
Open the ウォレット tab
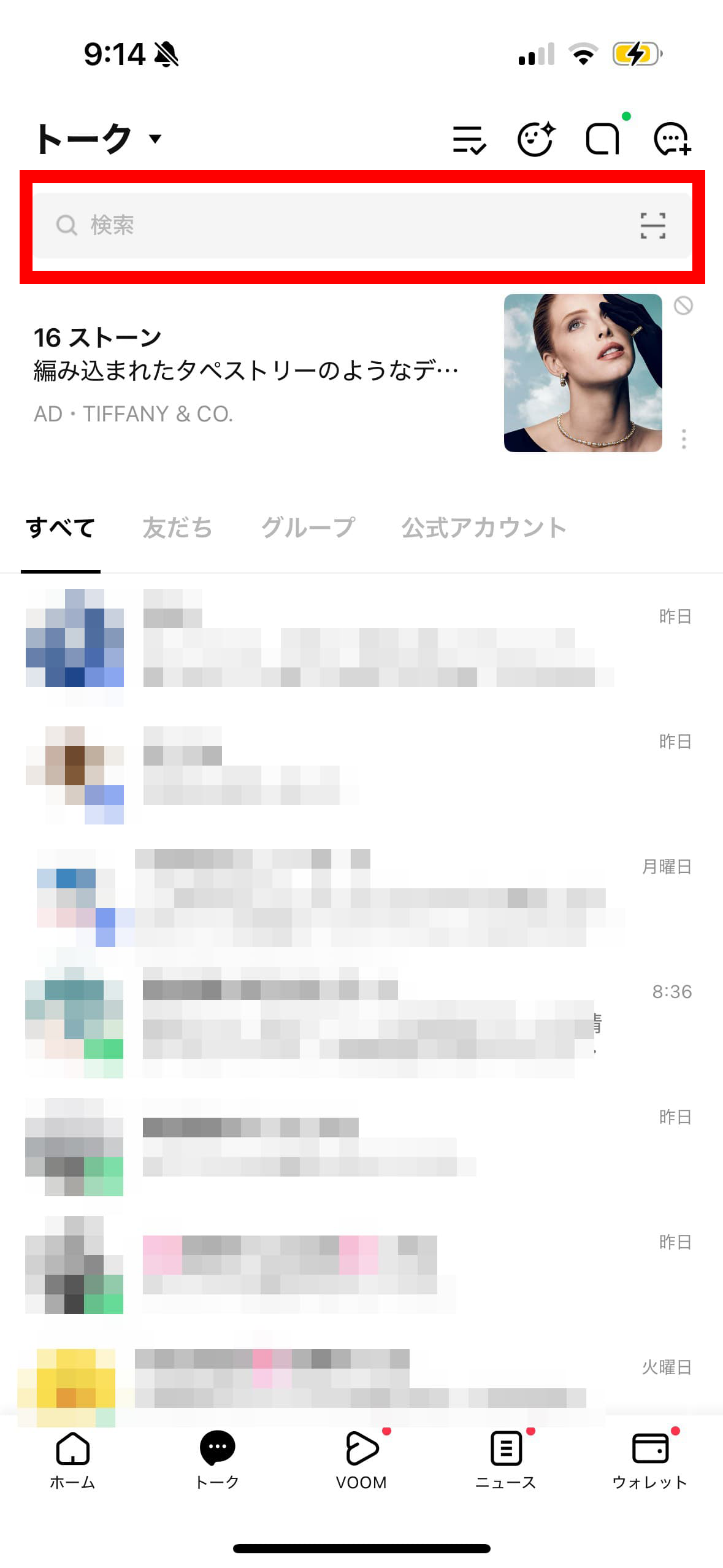[650, 1460]
